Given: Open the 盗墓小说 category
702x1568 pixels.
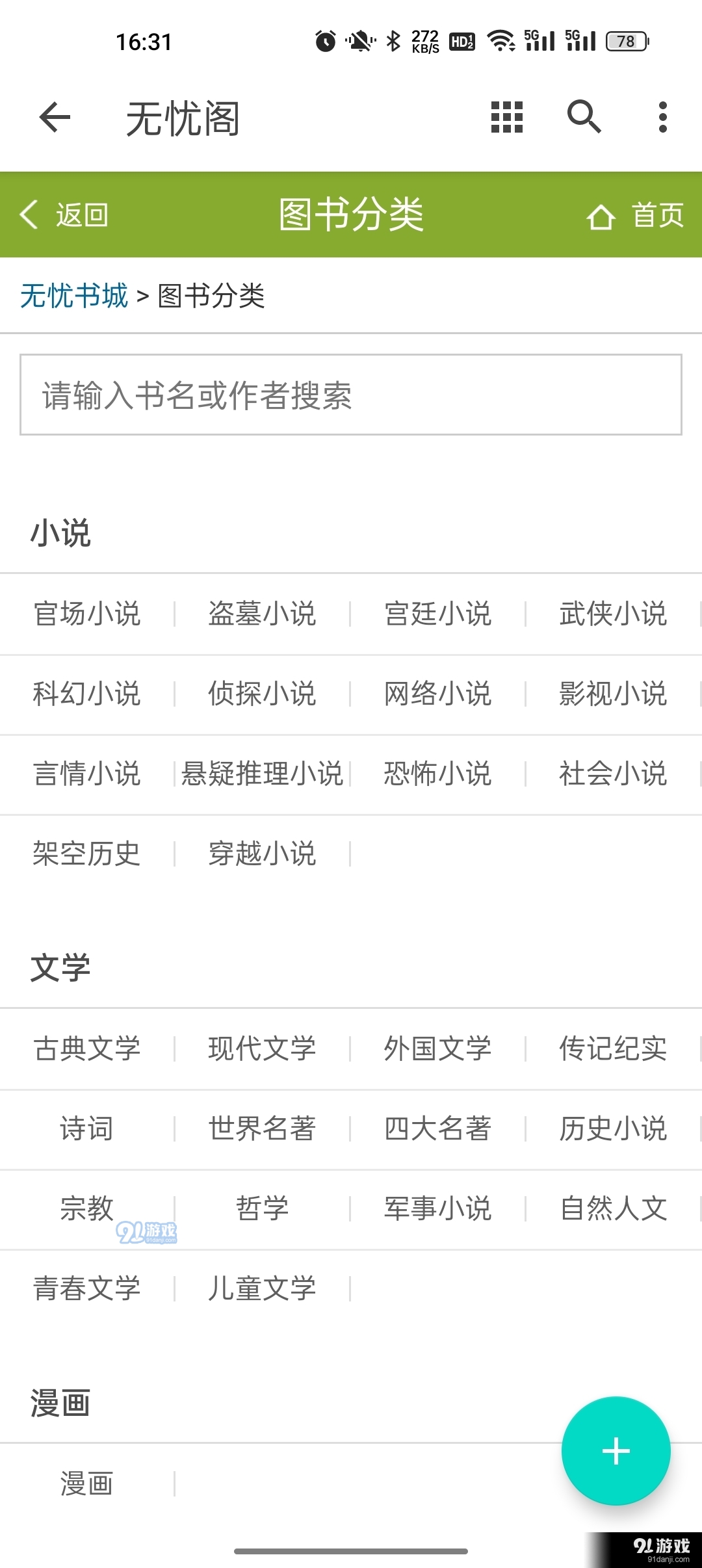Looking at the screenshot, I should click(263, 613).
